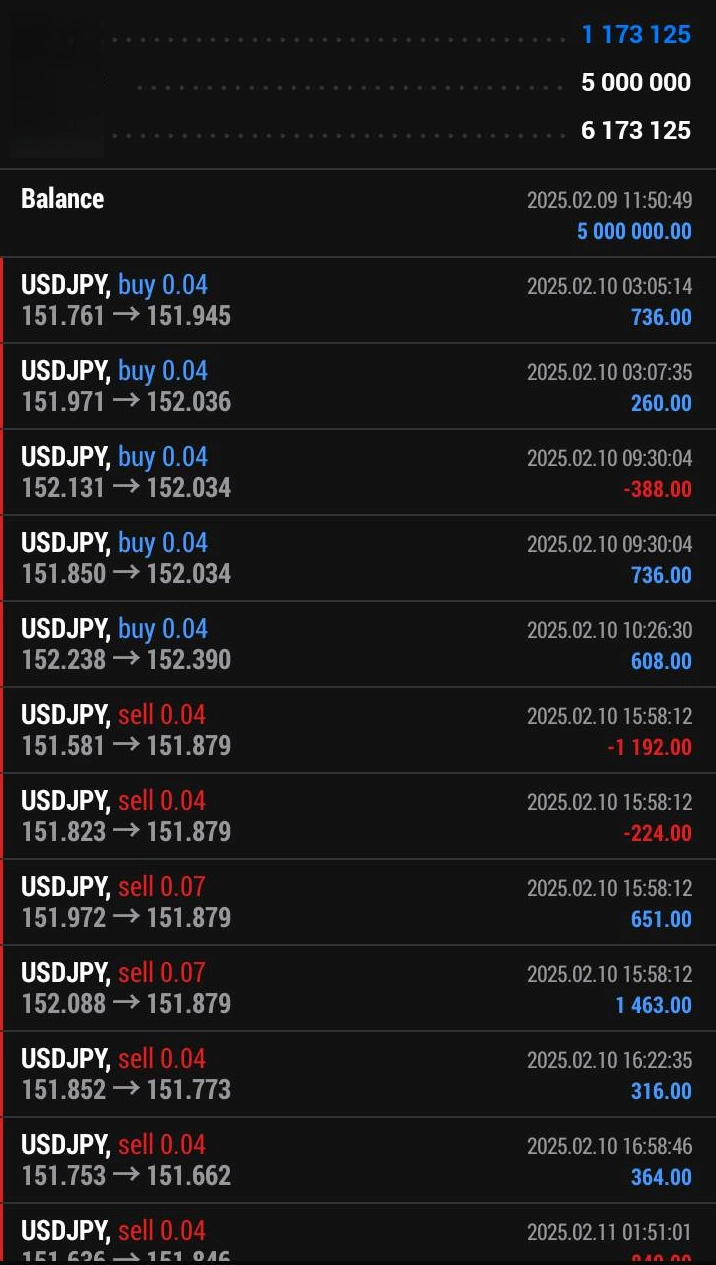Show details of USDJPY sell with 364.00 profit
This screenshot has height=1265, width=716.
click(356, 1160)
